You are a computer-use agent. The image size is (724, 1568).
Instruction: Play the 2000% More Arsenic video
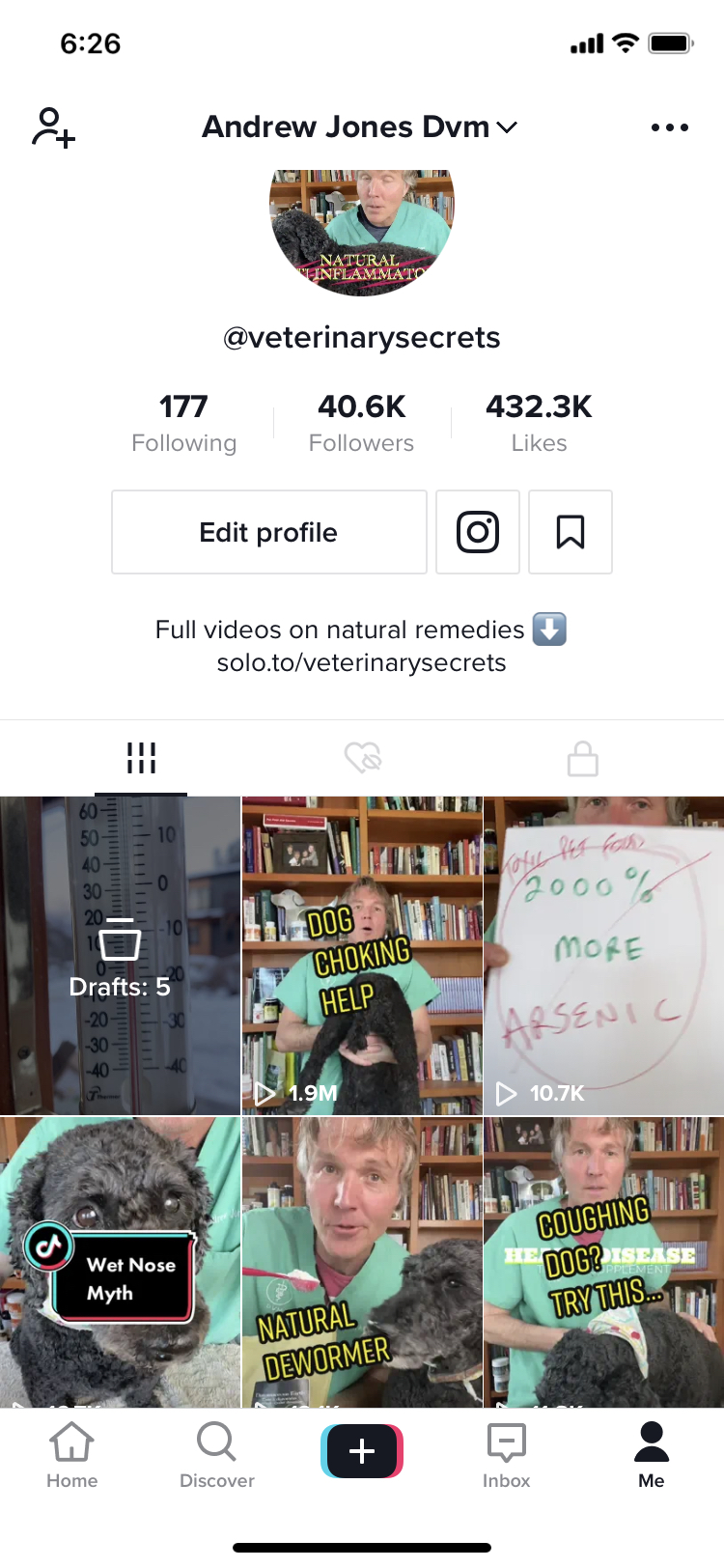(x=603, y=956)
